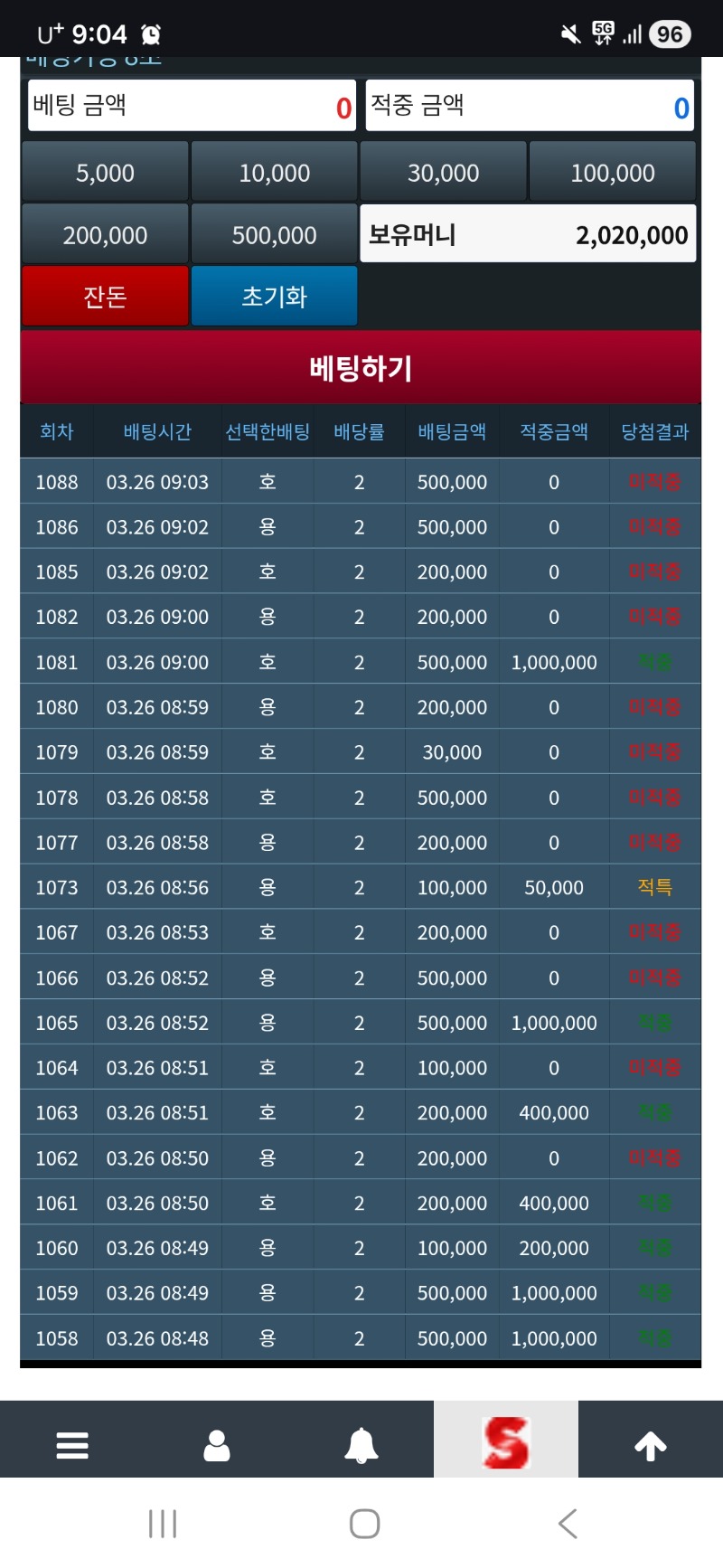Place the bet with 베팅하기
The height and width of the screenshot is (1568, 723).
361,367
